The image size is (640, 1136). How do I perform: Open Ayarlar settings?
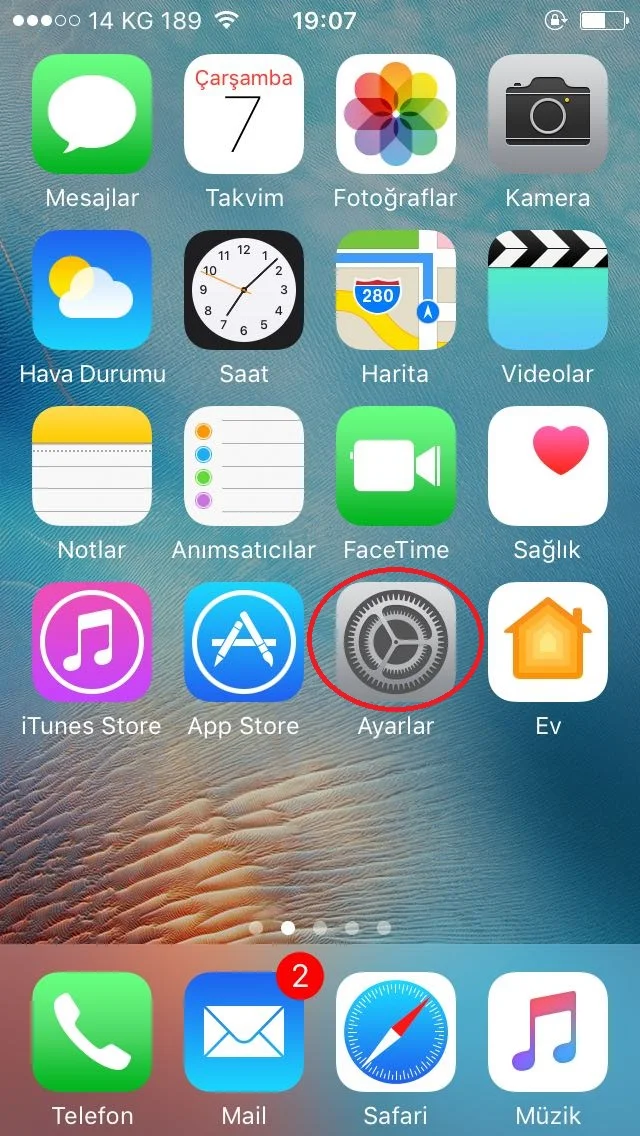(x=396, y=642)
